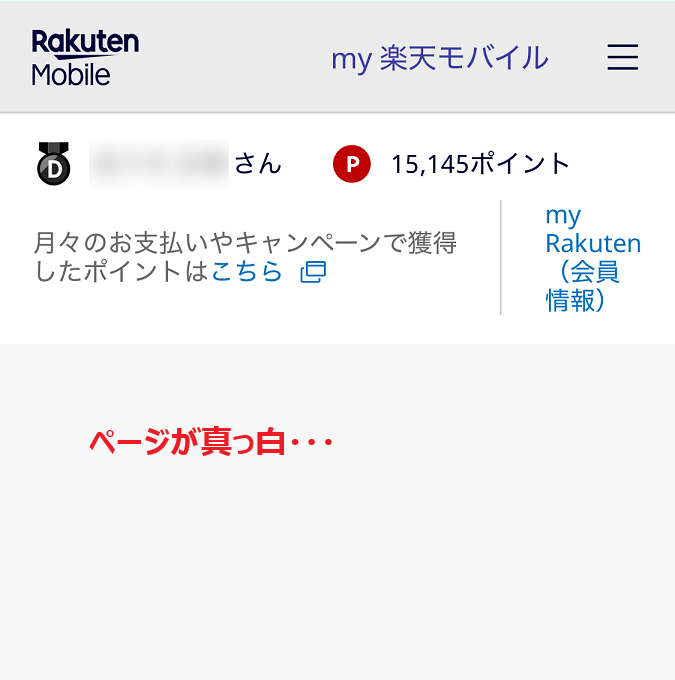Go to my Rakuten（会員情報）

pos(592,258)
